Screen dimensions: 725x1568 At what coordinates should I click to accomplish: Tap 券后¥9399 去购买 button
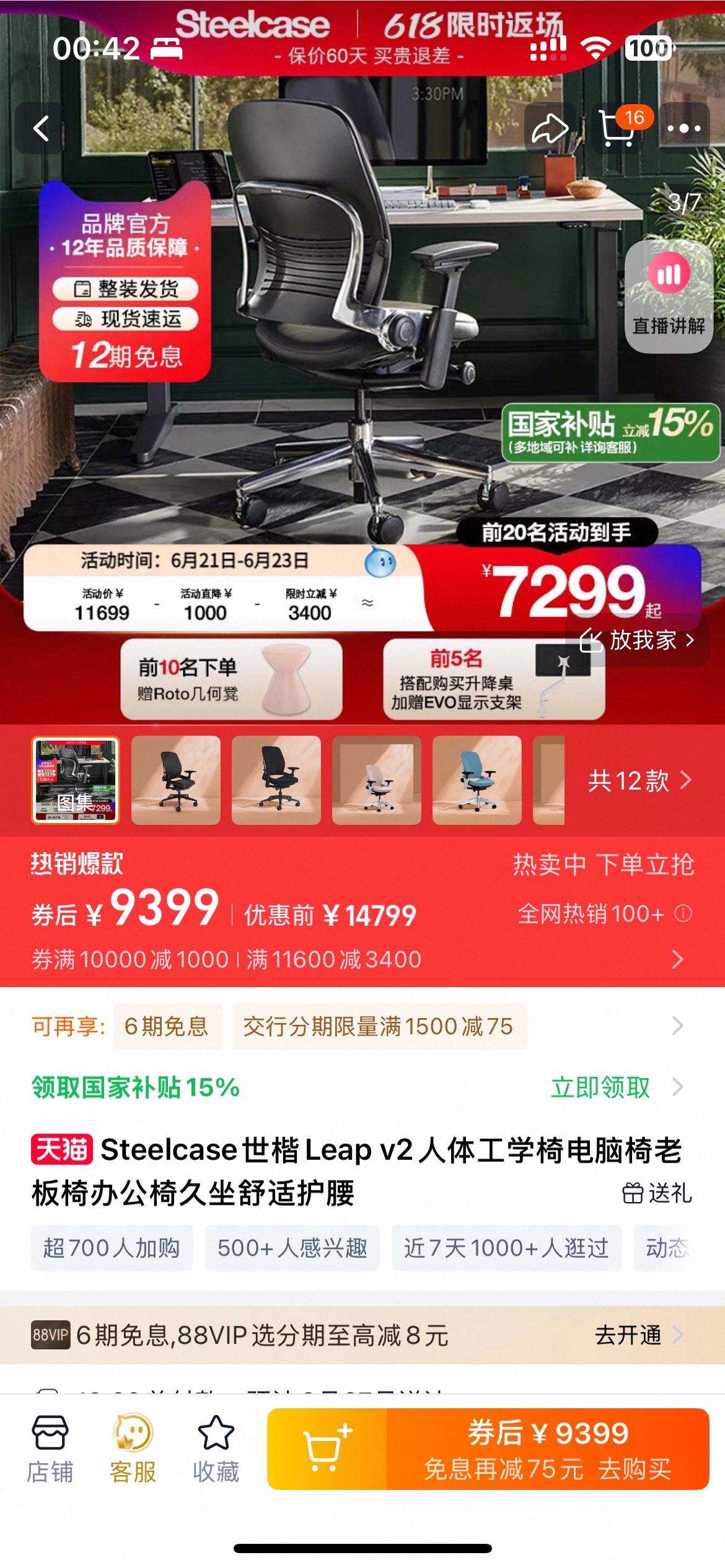click(548, 1448)
